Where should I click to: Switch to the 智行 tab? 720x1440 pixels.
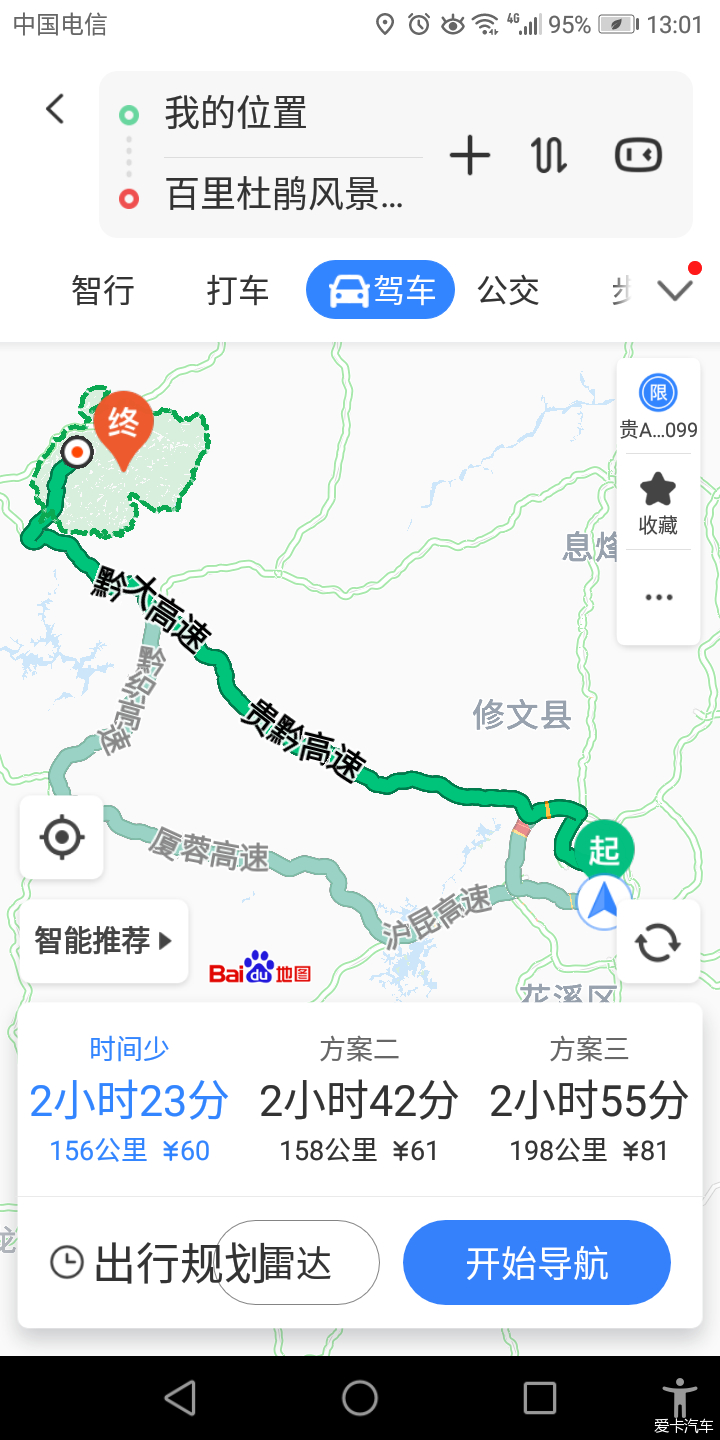(103, 291)
